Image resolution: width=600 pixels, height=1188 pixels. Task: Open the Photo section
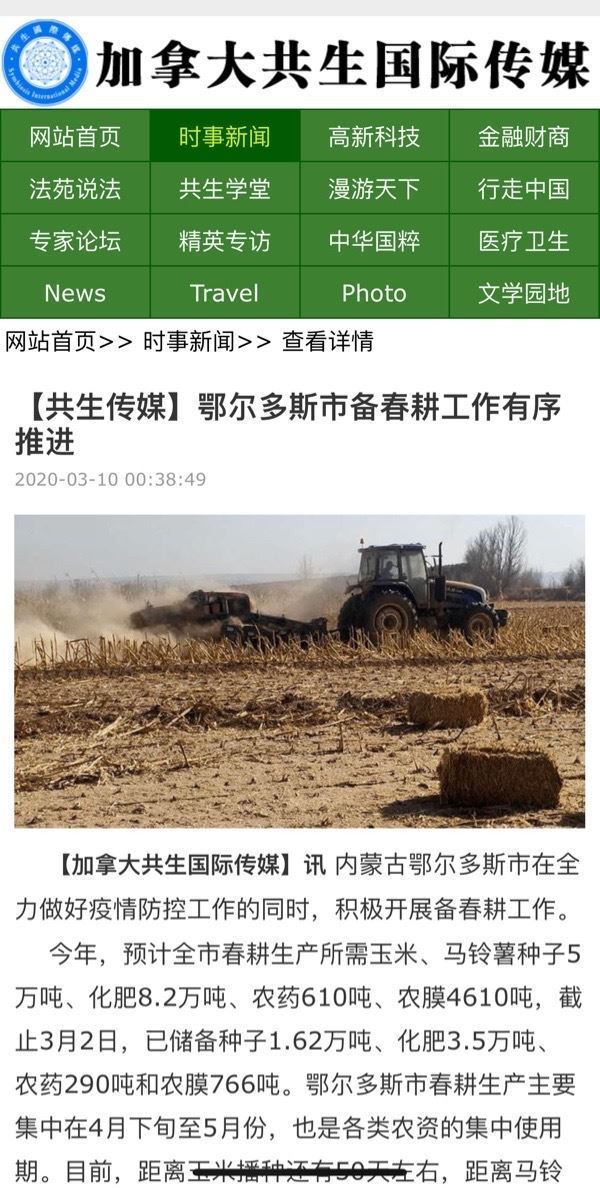click(x=374, y=293)
